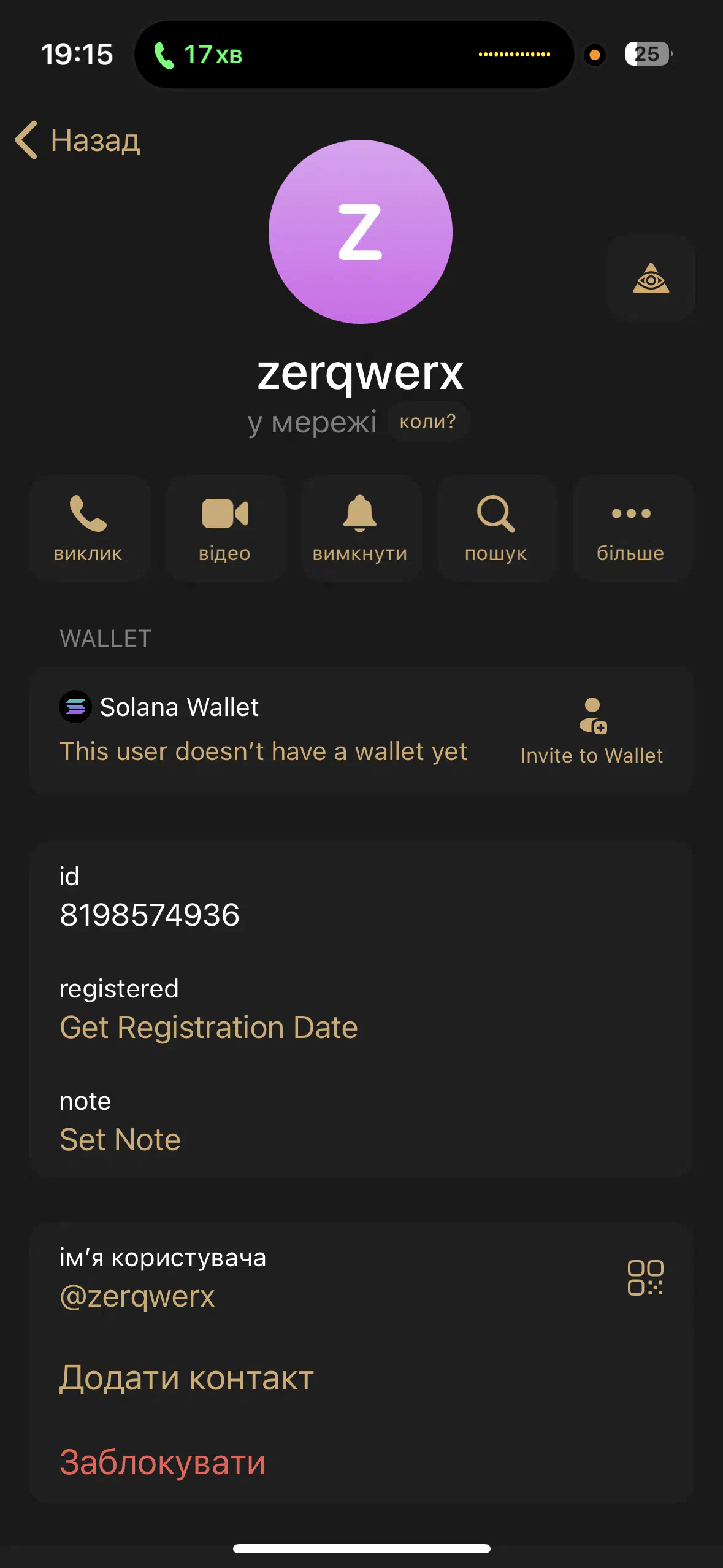Image resolution: width=723 pixels, height=1568 pixels.
Task: Open the більше options menu
Action: (x=632, y=528)
